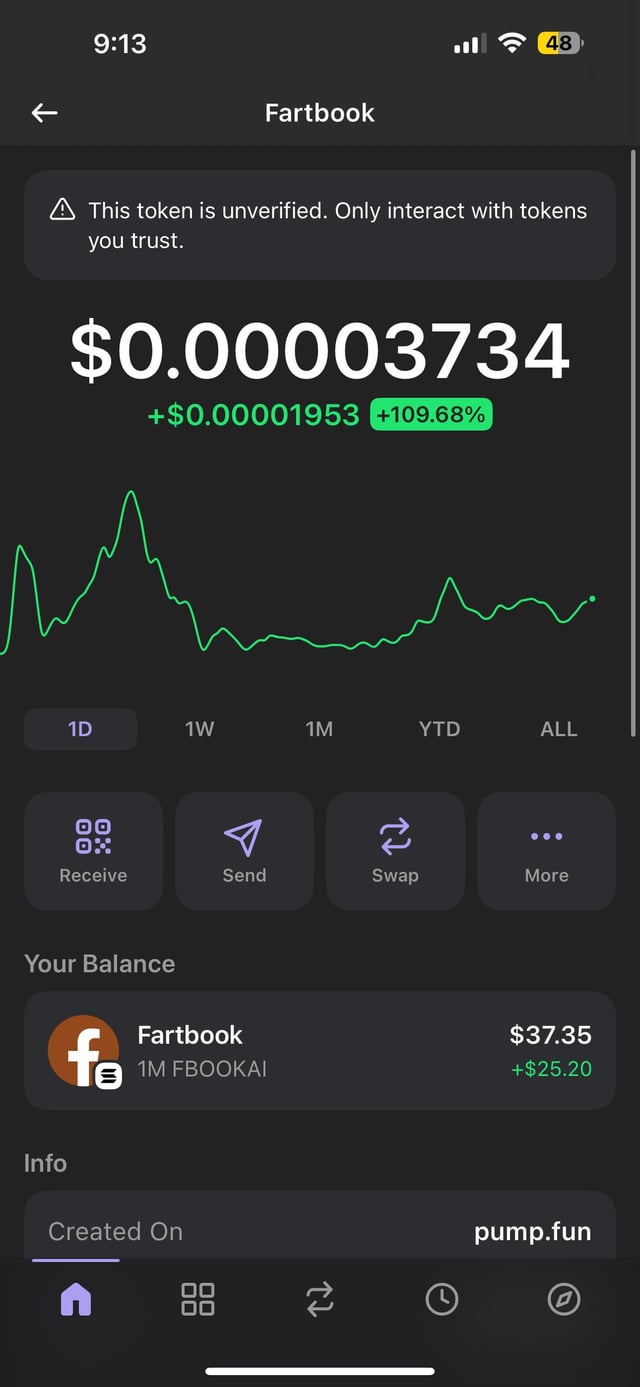View activity history tab
Screen dimensions: 640x1387
(x=442, y=1299)
